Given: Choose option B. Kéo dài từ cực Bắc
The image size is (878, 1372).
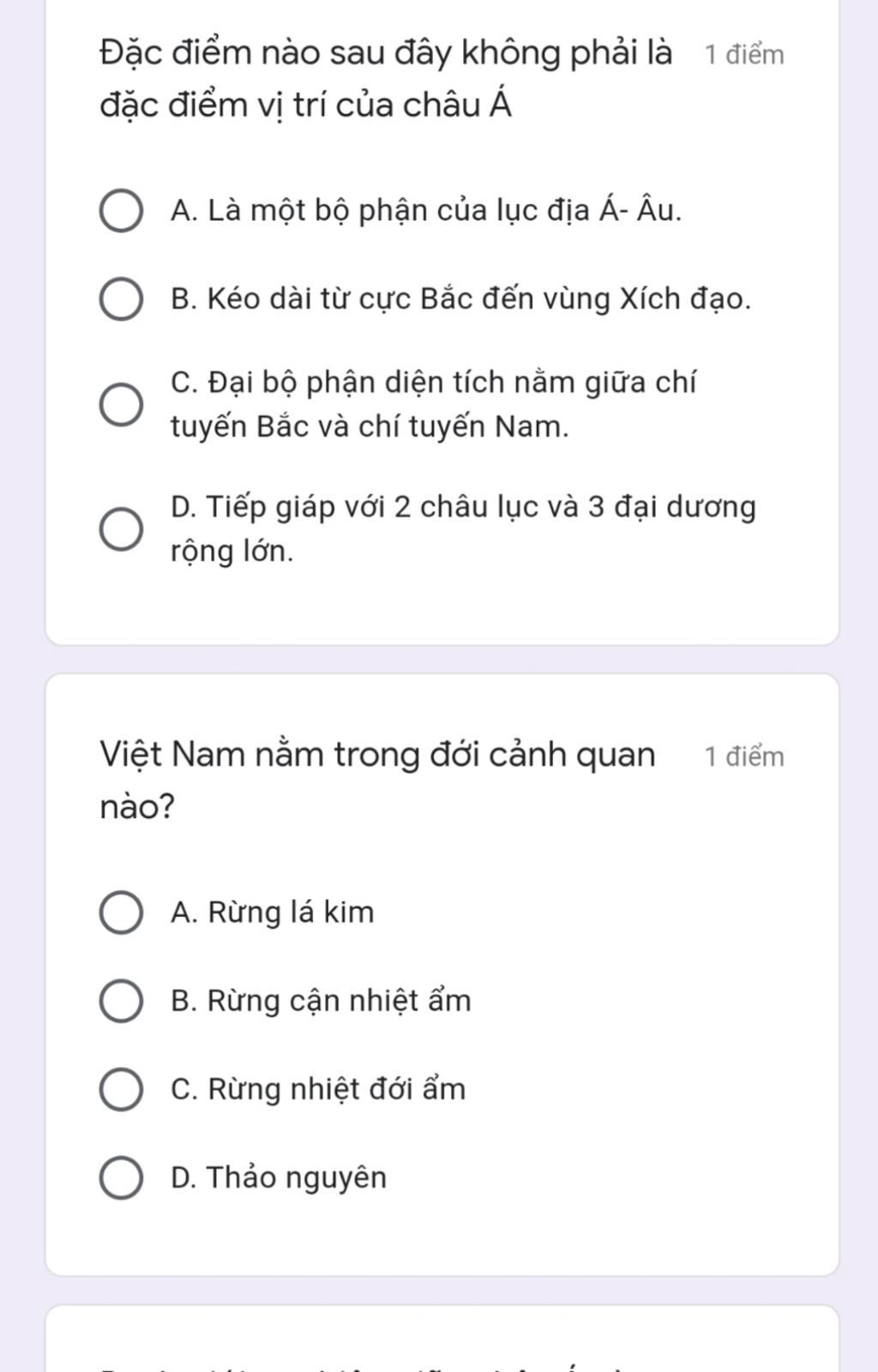Looking at the screenshot, I should tap(121, 299).
